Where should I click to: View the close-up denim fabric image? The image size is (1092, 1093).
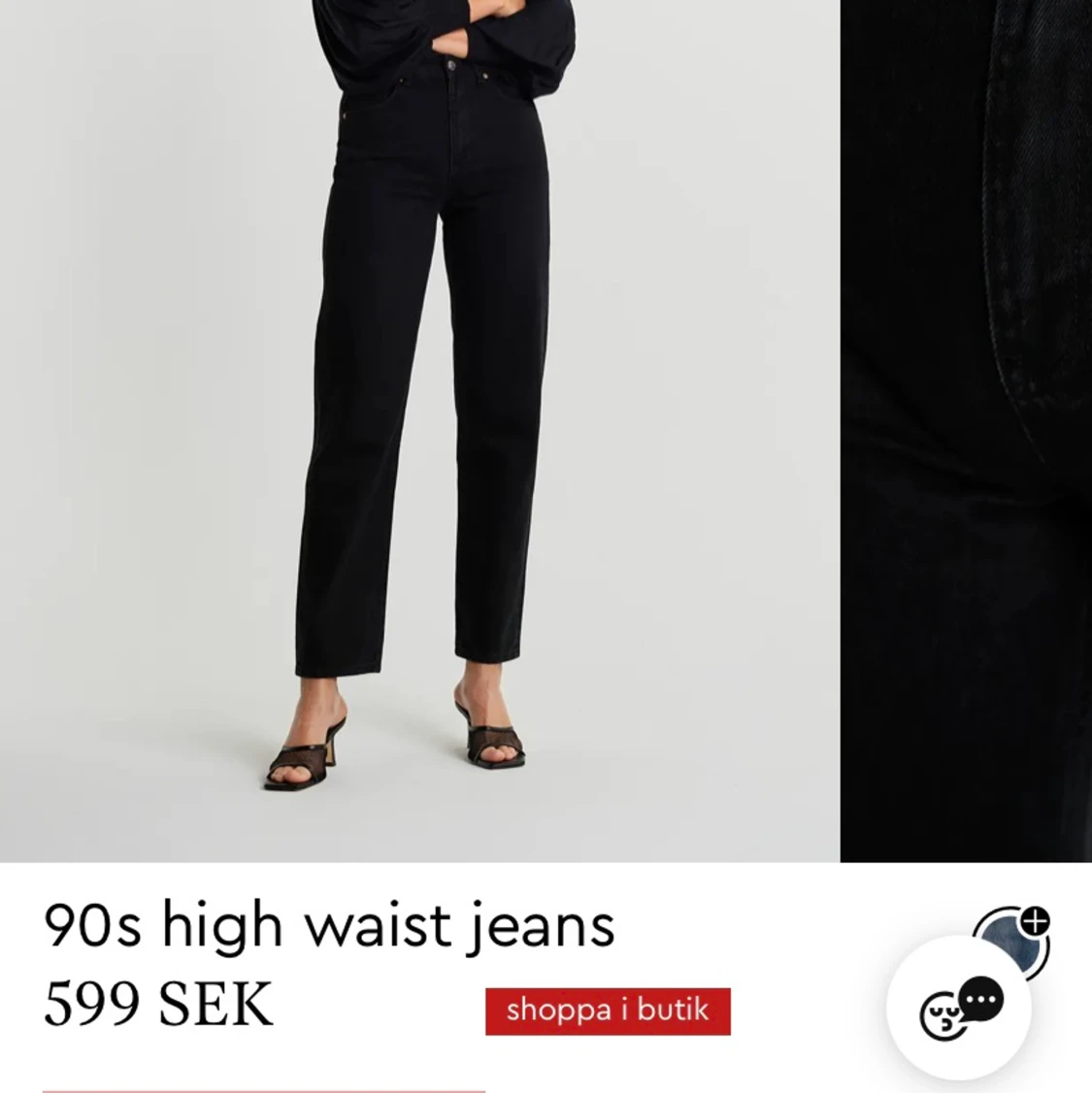(x=966, y=427)
